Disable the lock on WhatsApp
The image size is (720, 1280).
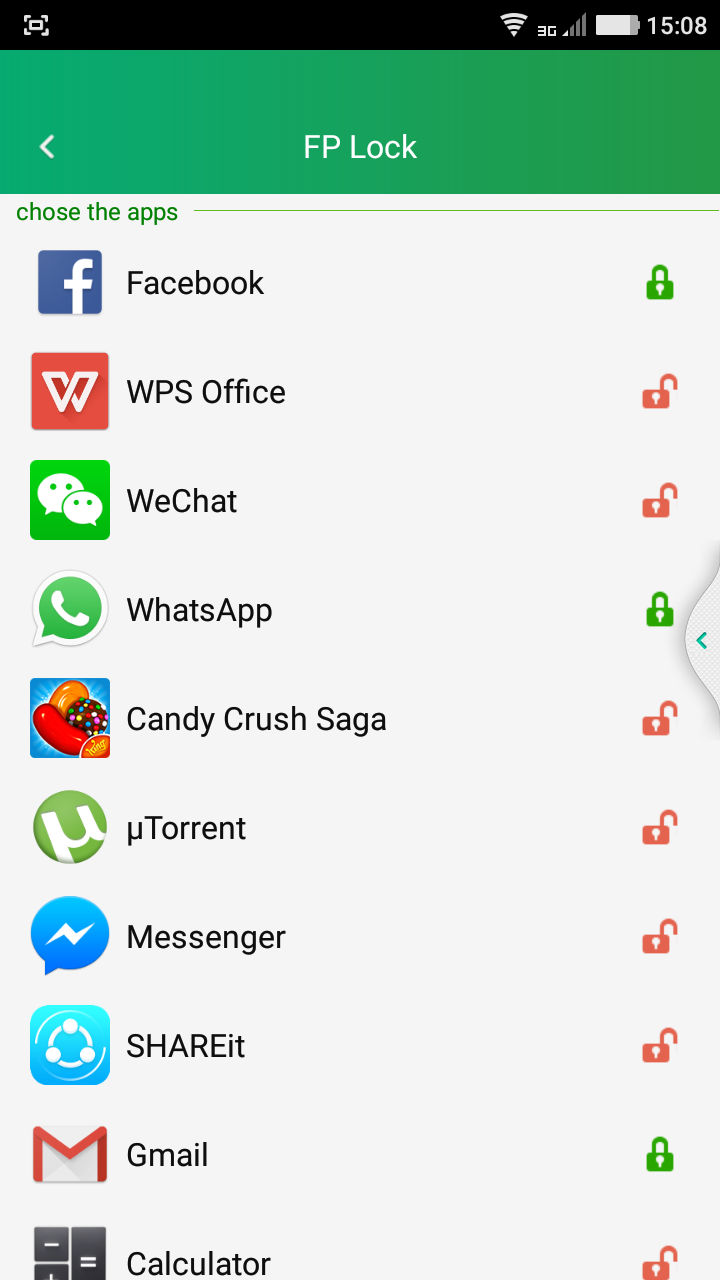pos(660,610)
